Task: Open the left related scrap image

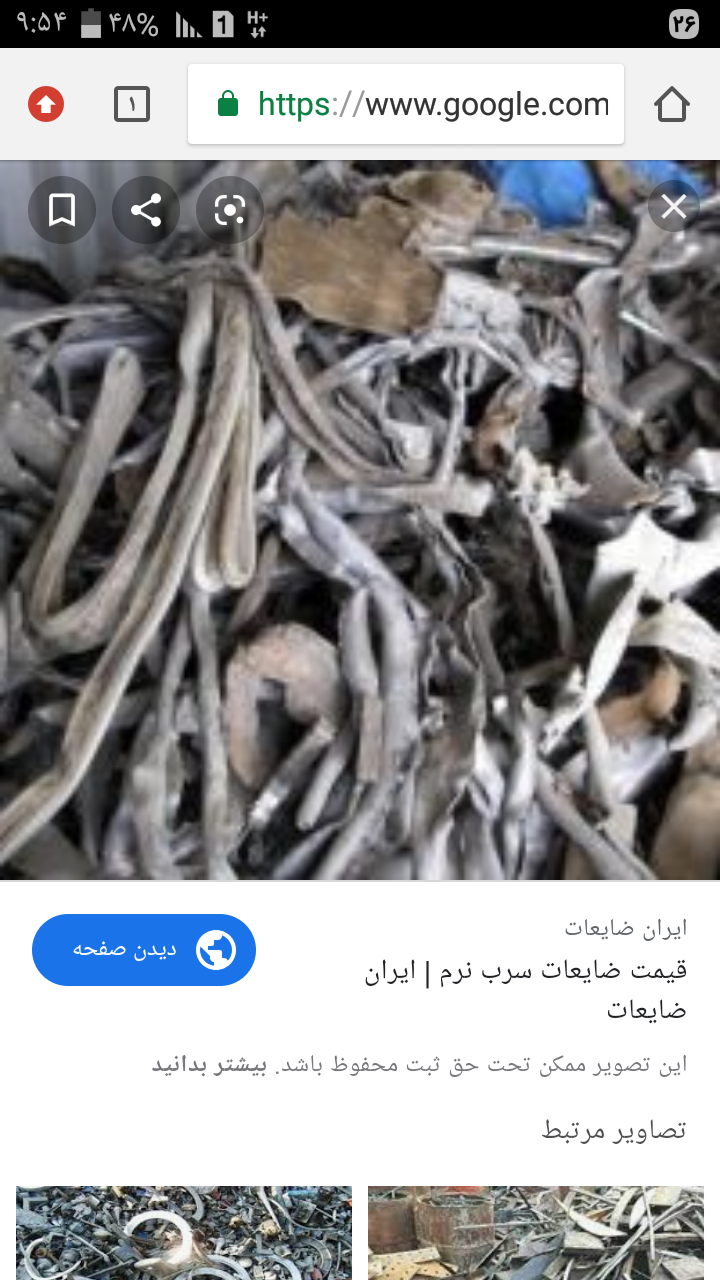Action: click(x=184, y=1233)
